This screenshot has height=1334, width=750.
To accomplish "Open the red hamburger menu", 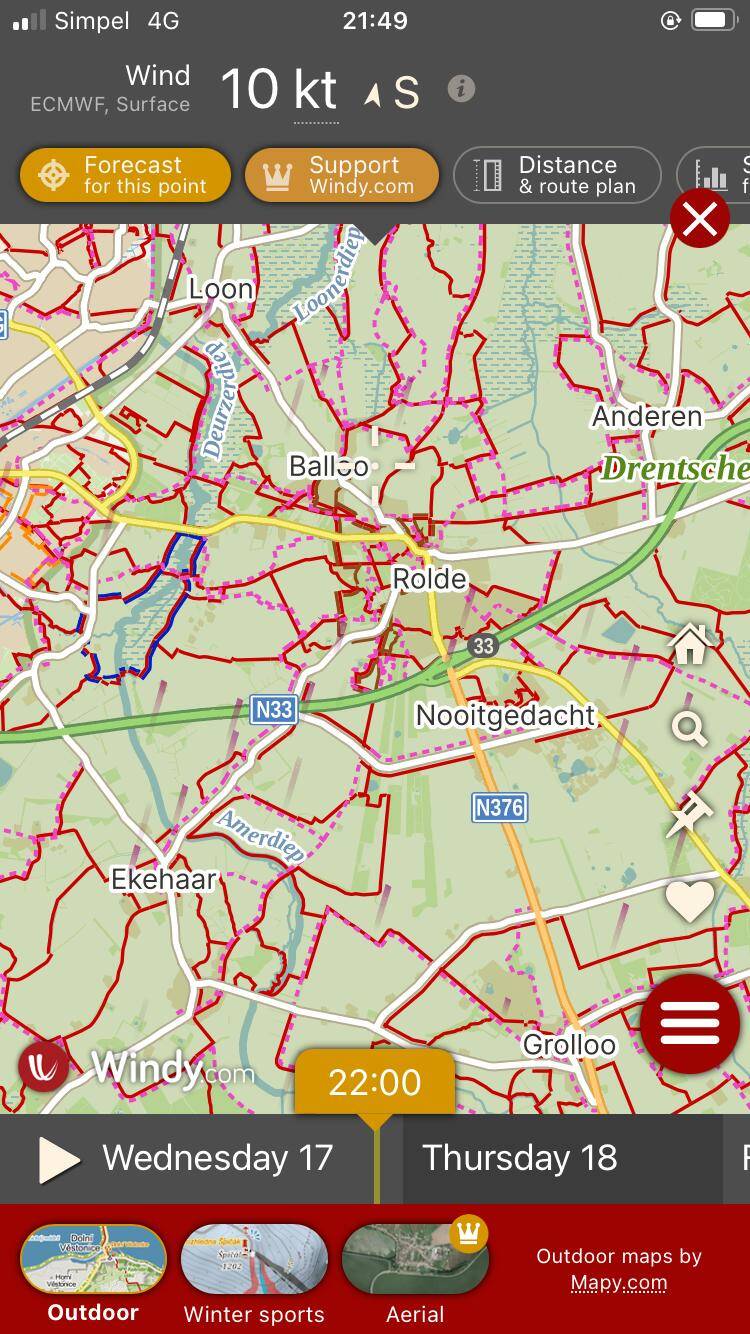I will click(690, 1023).
